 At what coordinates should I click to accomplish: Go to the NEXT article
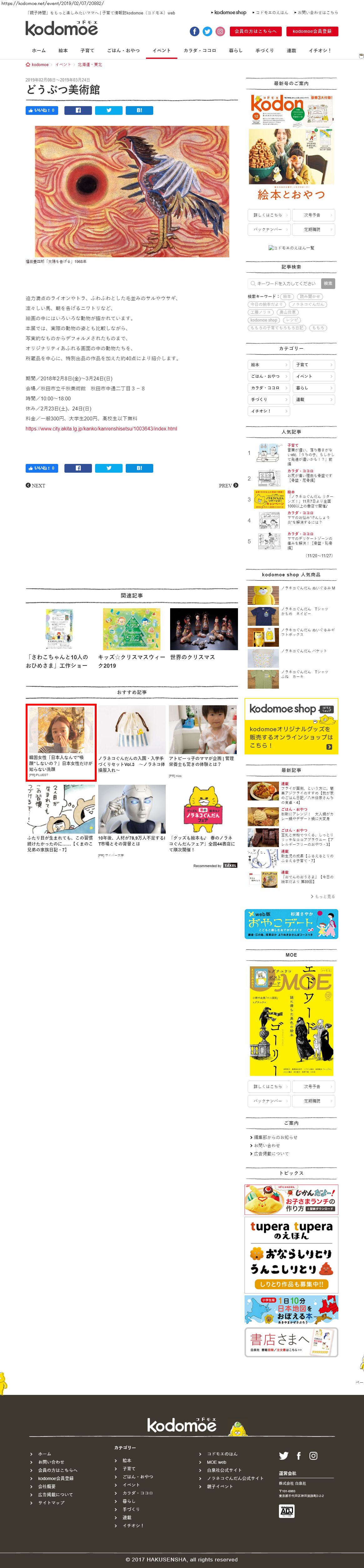point(35,485)
